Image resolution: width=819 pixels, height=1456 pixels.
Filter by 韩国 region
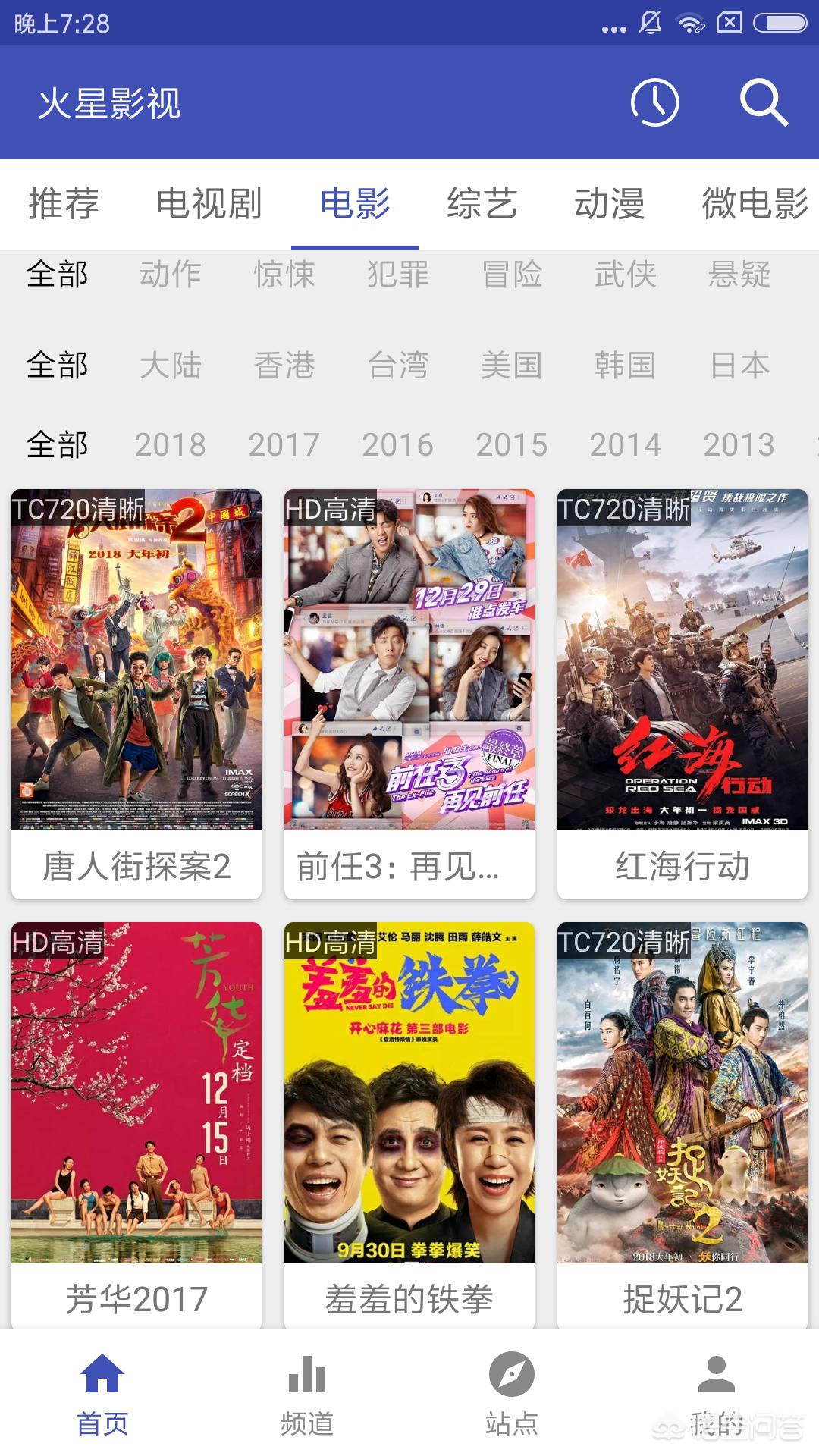(x=626, y=365)
